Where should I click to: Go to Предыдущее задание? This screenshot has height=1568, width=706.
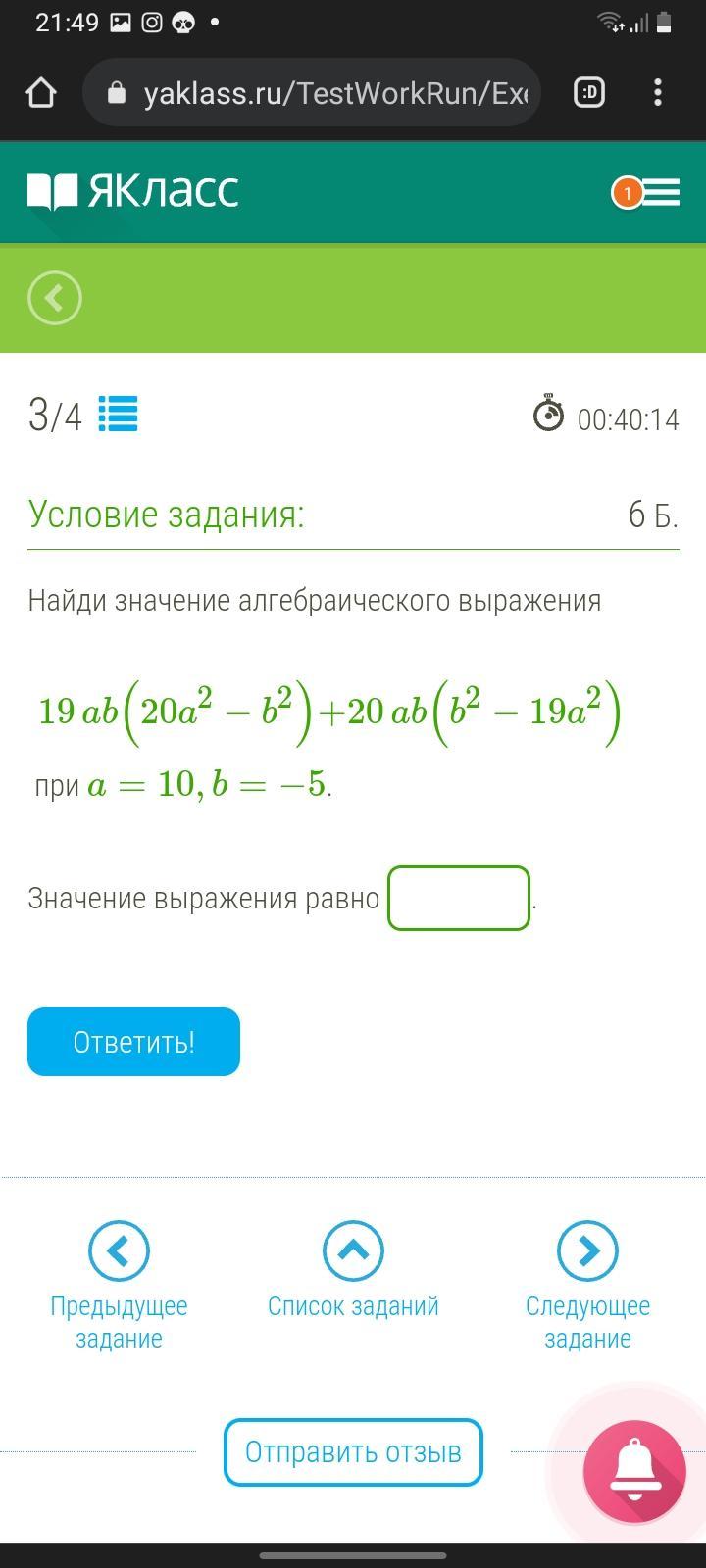pyautogui.click(x=119, y=1286)
